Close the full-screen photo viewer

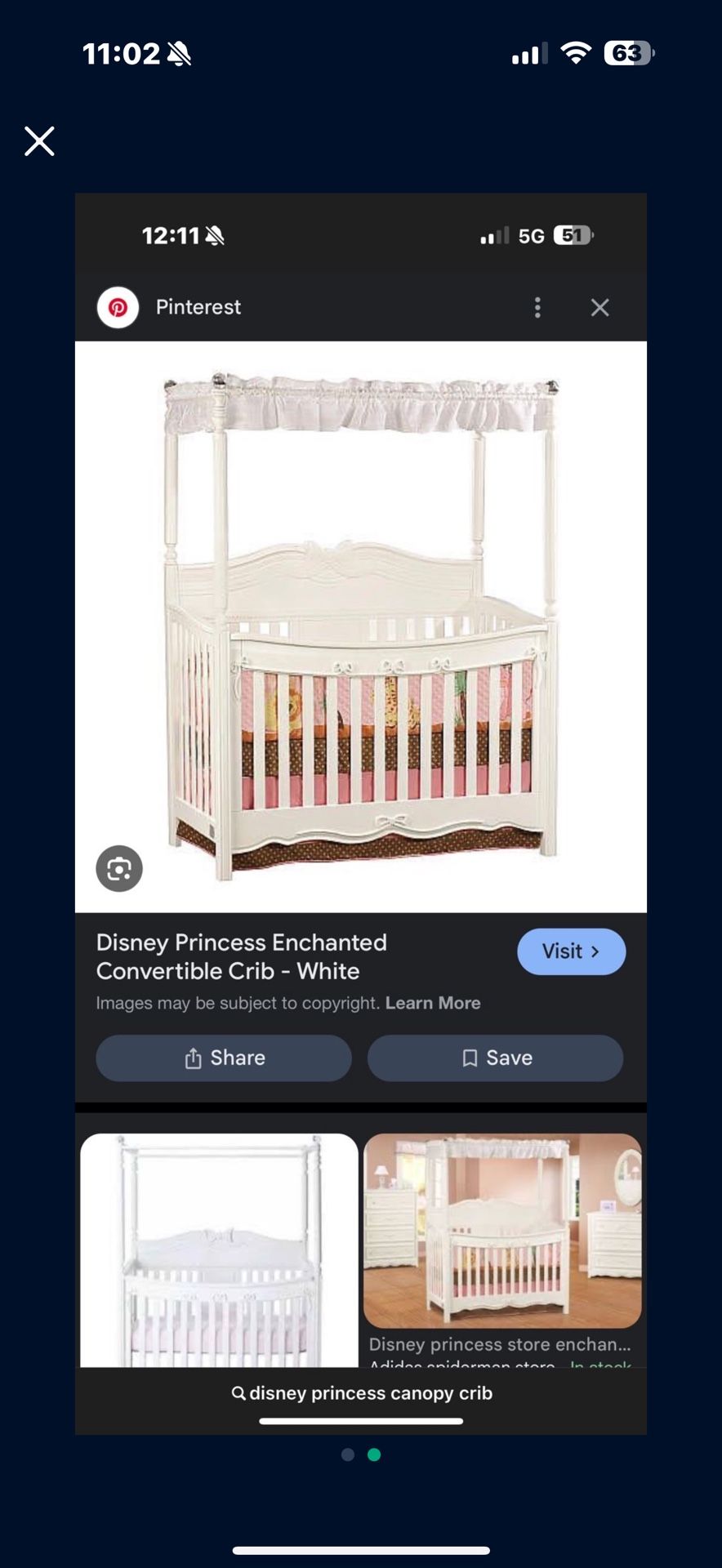[39, 141]
